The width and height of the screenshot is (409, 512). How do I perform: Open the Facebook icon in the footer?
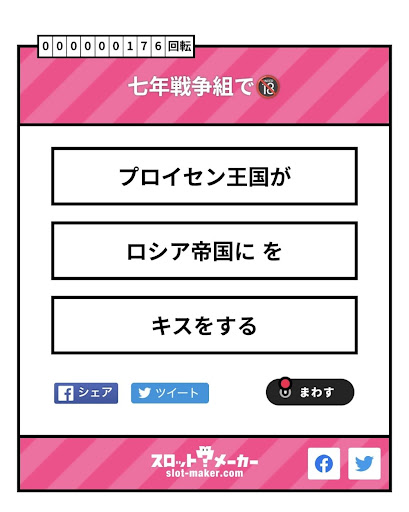(x=324, y=464)
